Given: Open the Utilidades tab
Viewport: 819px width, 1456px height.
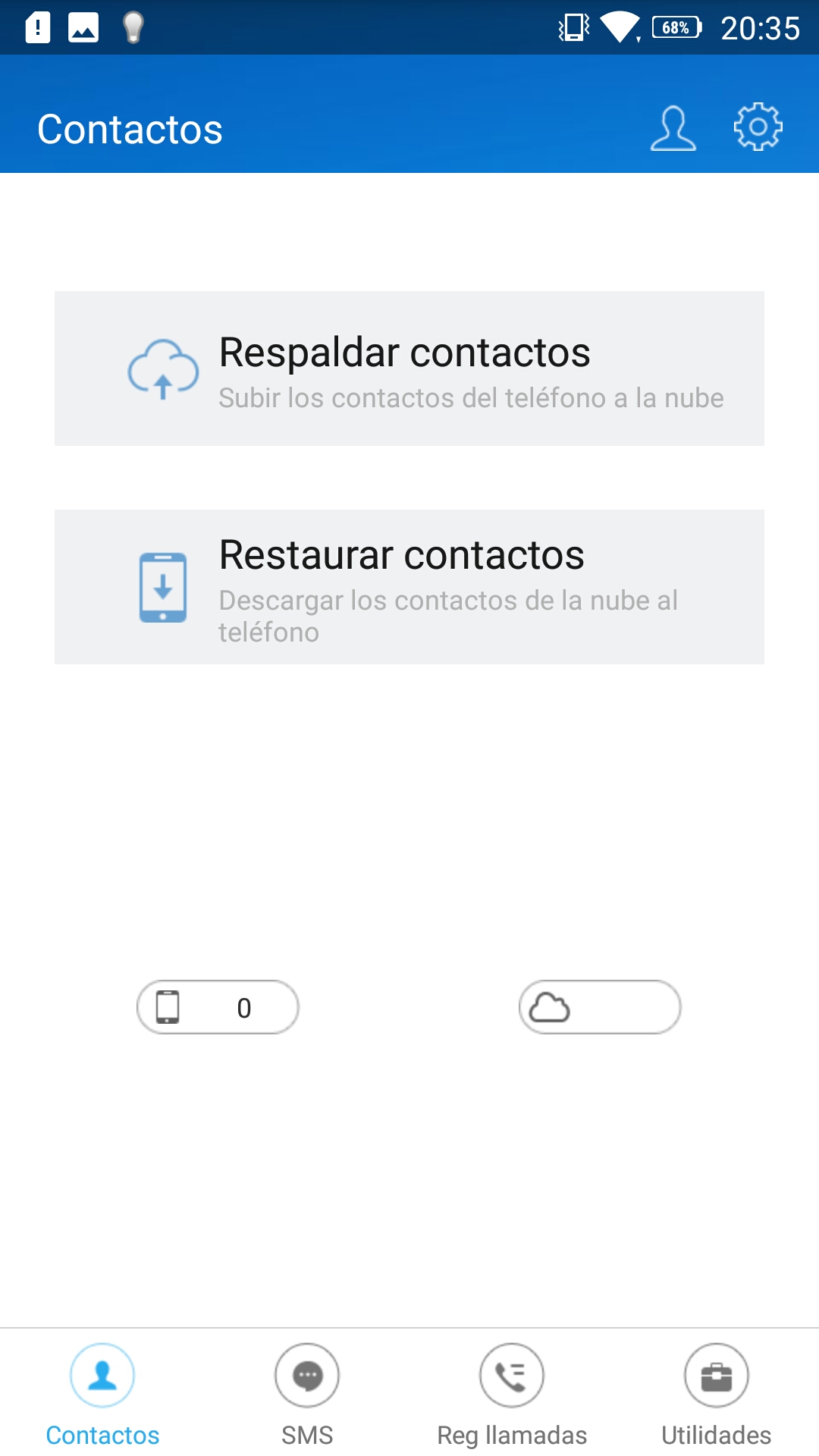Looking at the screenshot, I should click(717, 1394).
